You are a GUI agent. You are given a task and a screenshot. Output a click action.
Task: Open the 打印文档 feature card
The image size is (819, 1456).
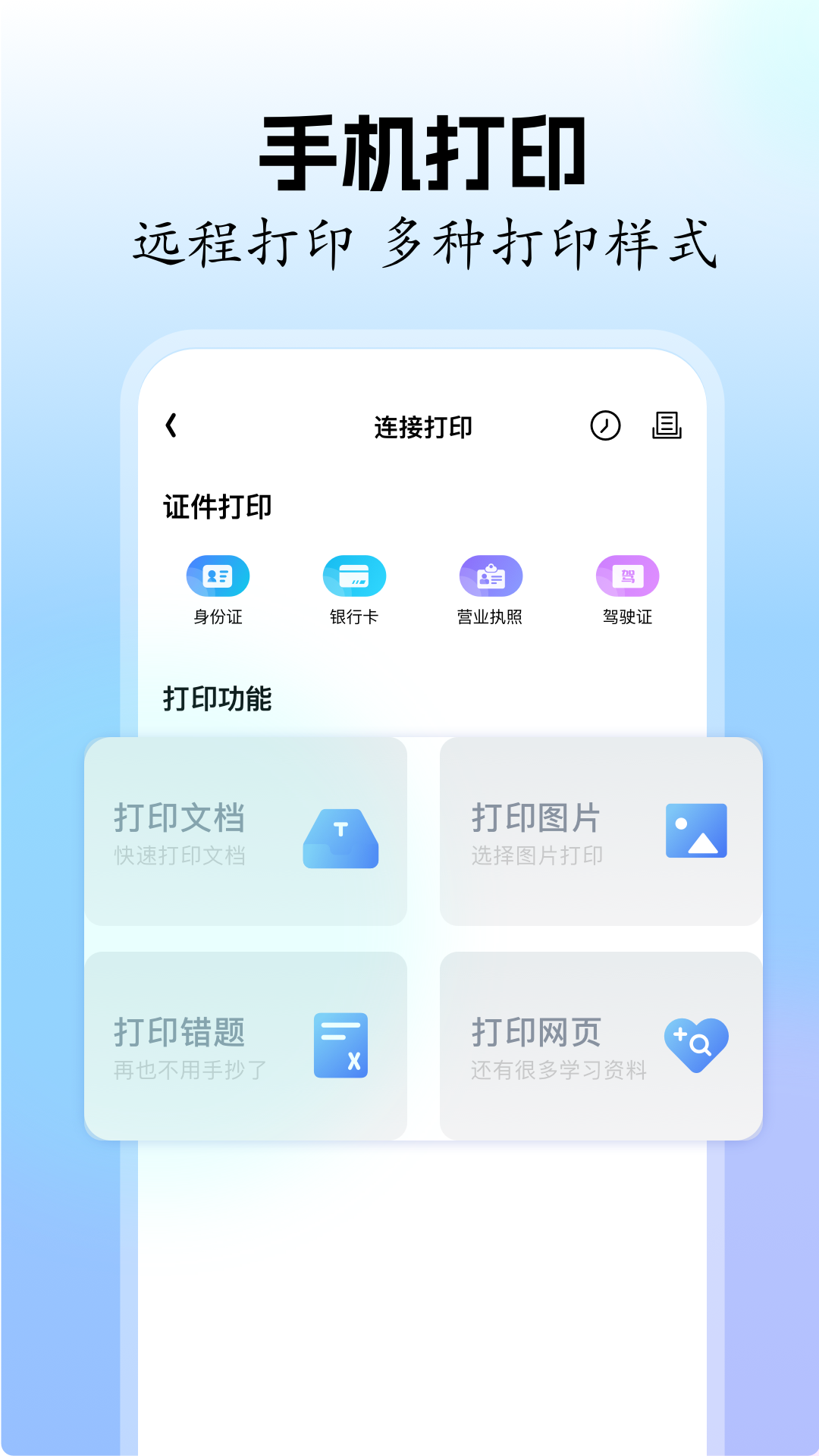244,834
